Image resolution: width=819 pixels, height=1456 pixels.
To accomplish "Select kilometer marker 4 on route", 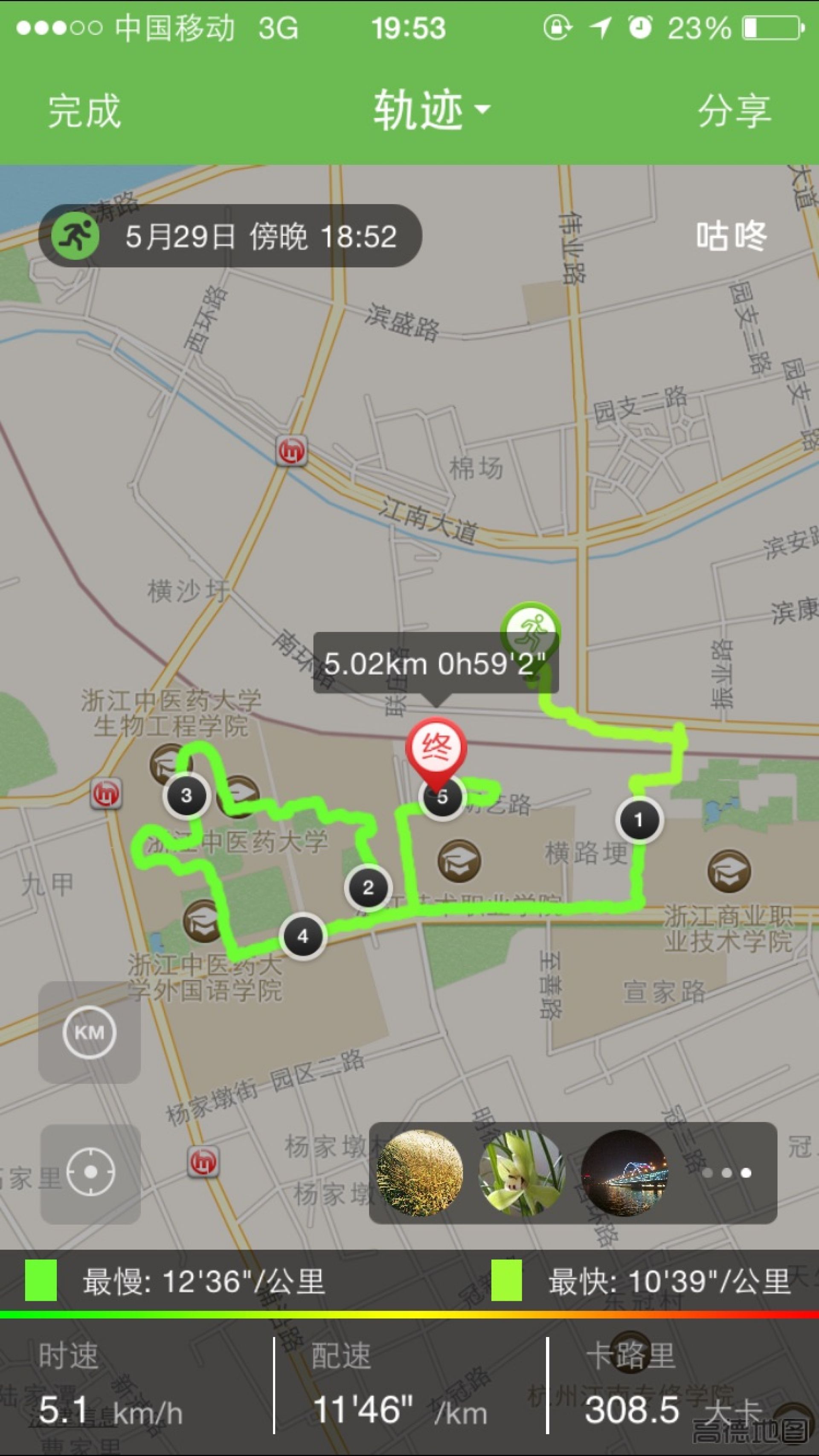I will pyautogui.click(x=303, y=937).
